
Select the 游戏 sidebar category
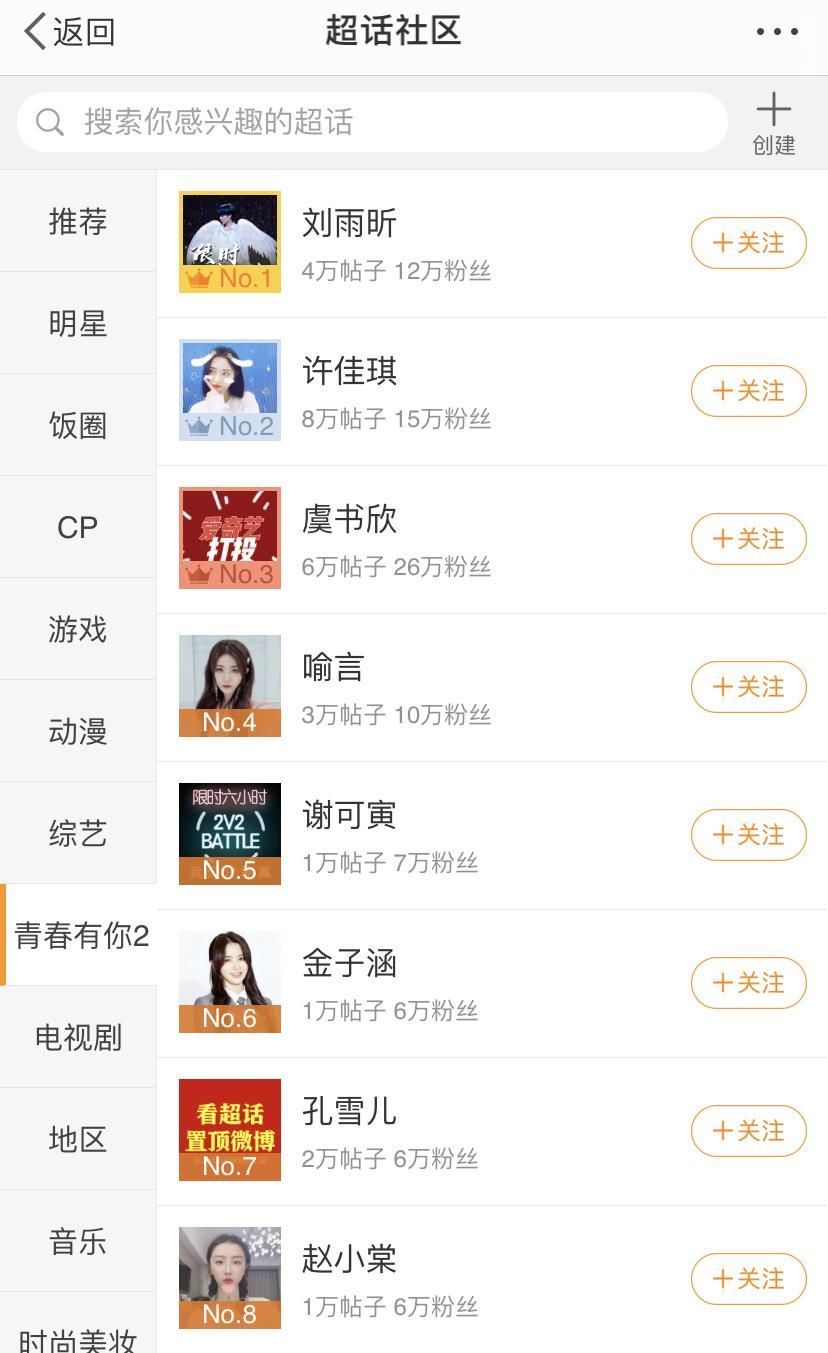(77, 630)
